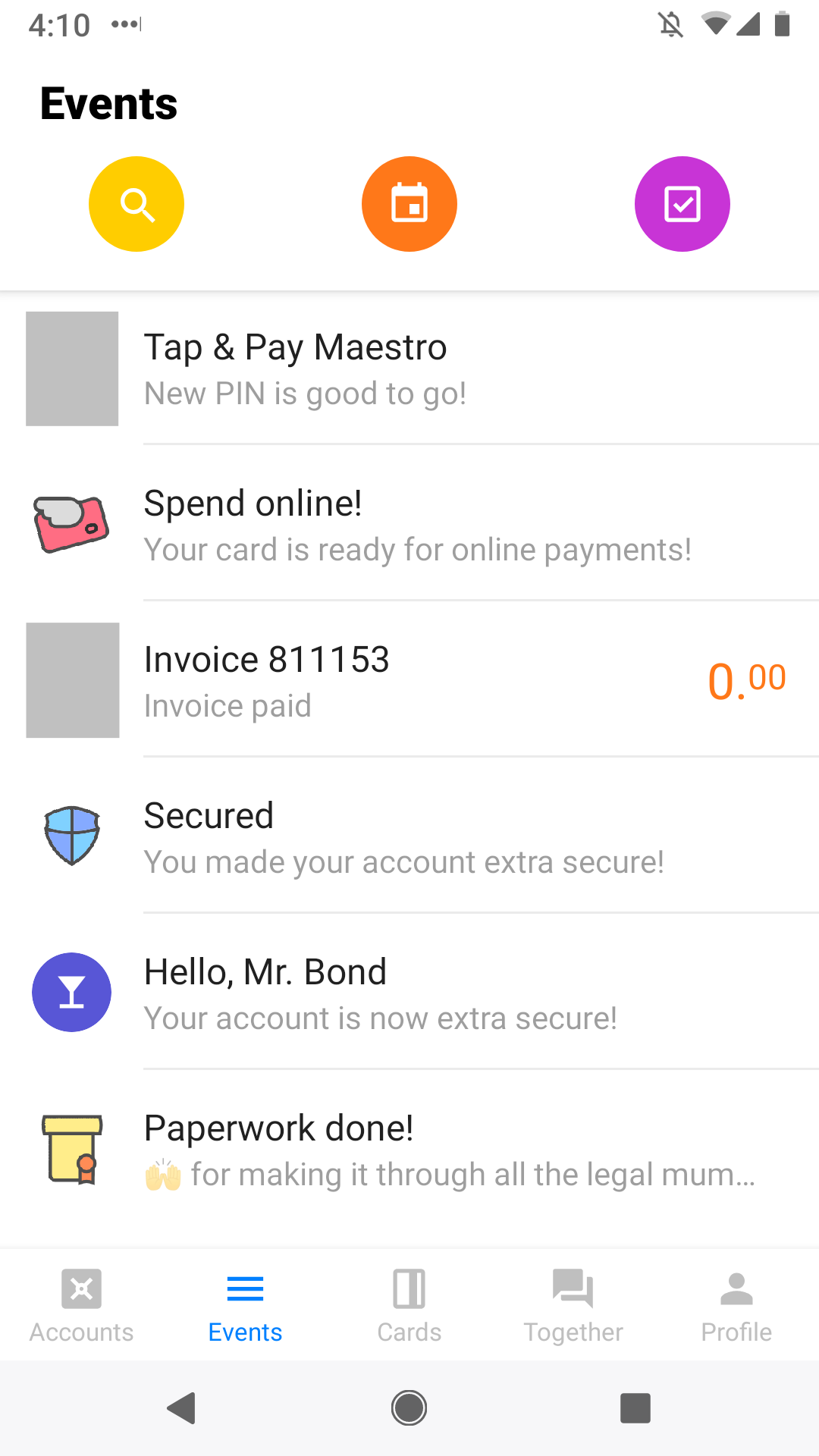Open the orange calendar button
Screen dimensions: 819x1456
coord(409,204)
